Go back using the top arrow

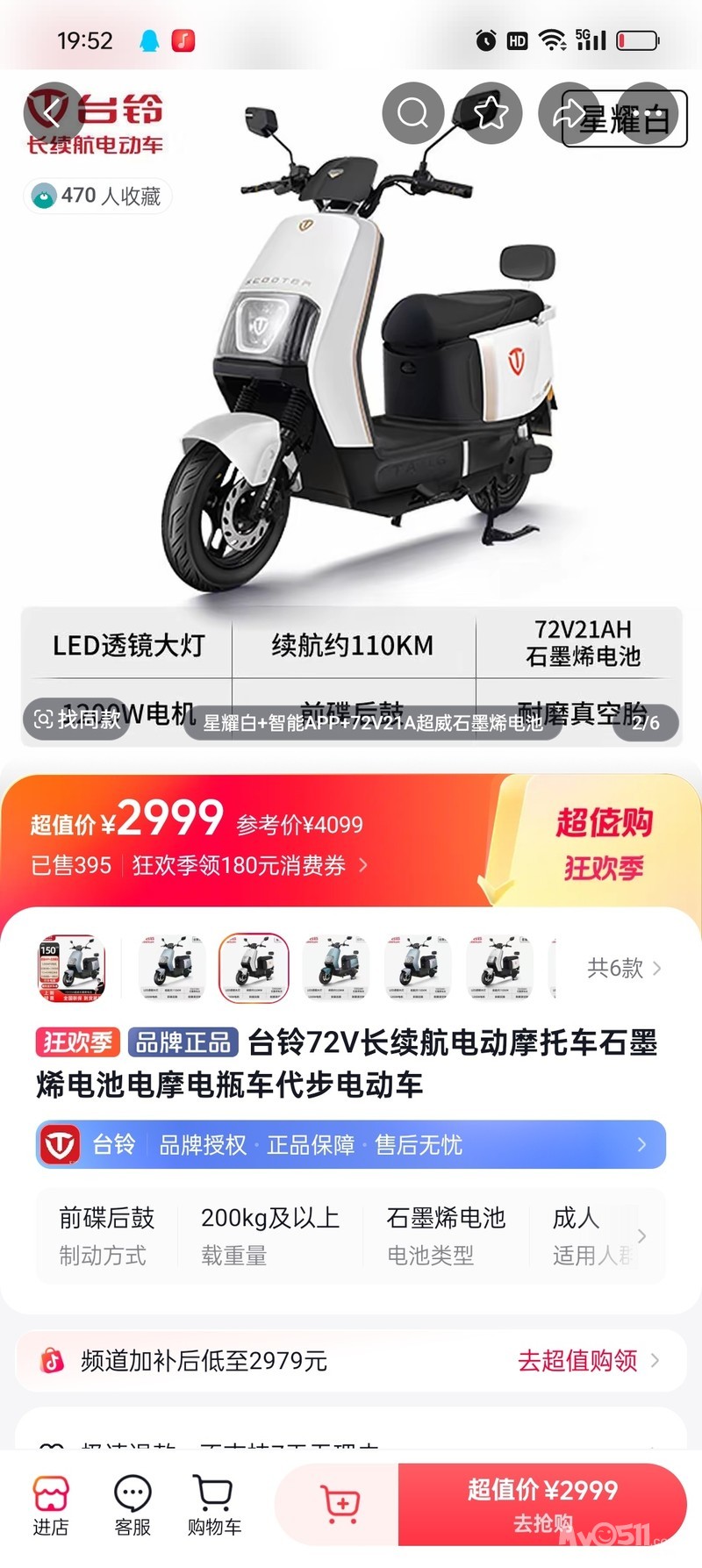(x=54, y=112)
